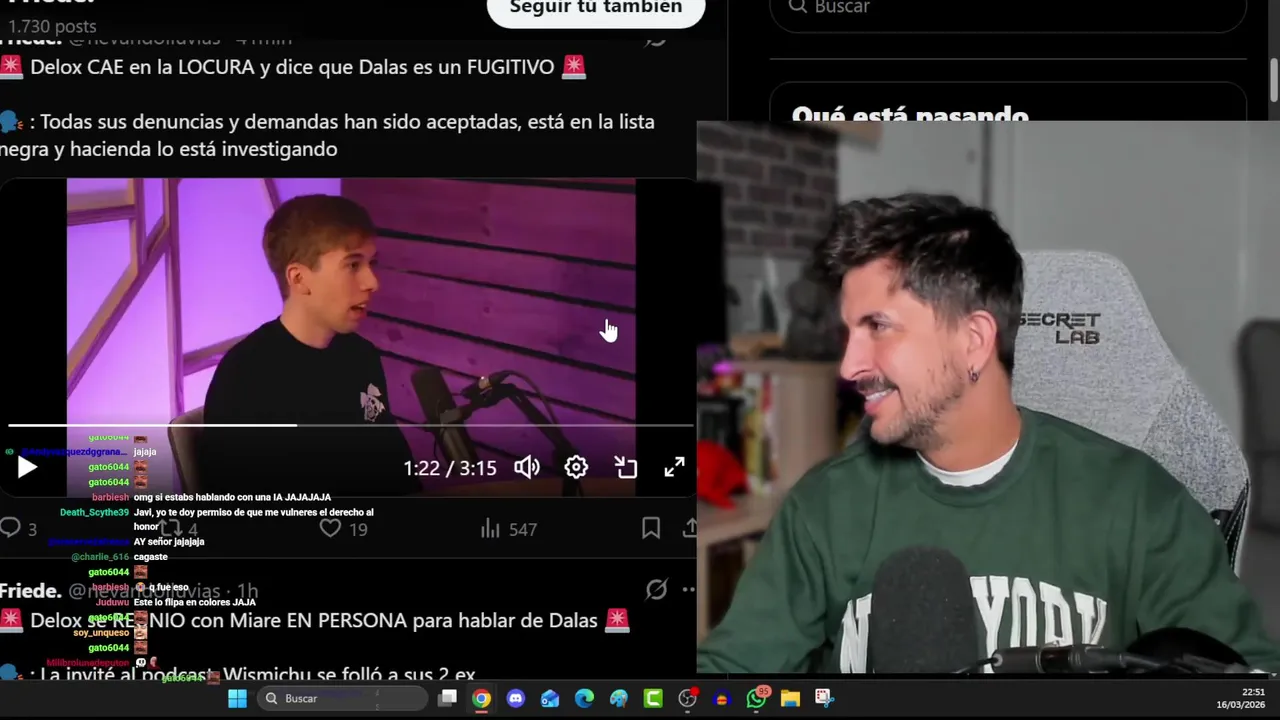
Task: Expand the video to fullscreen
Action: 675,467
